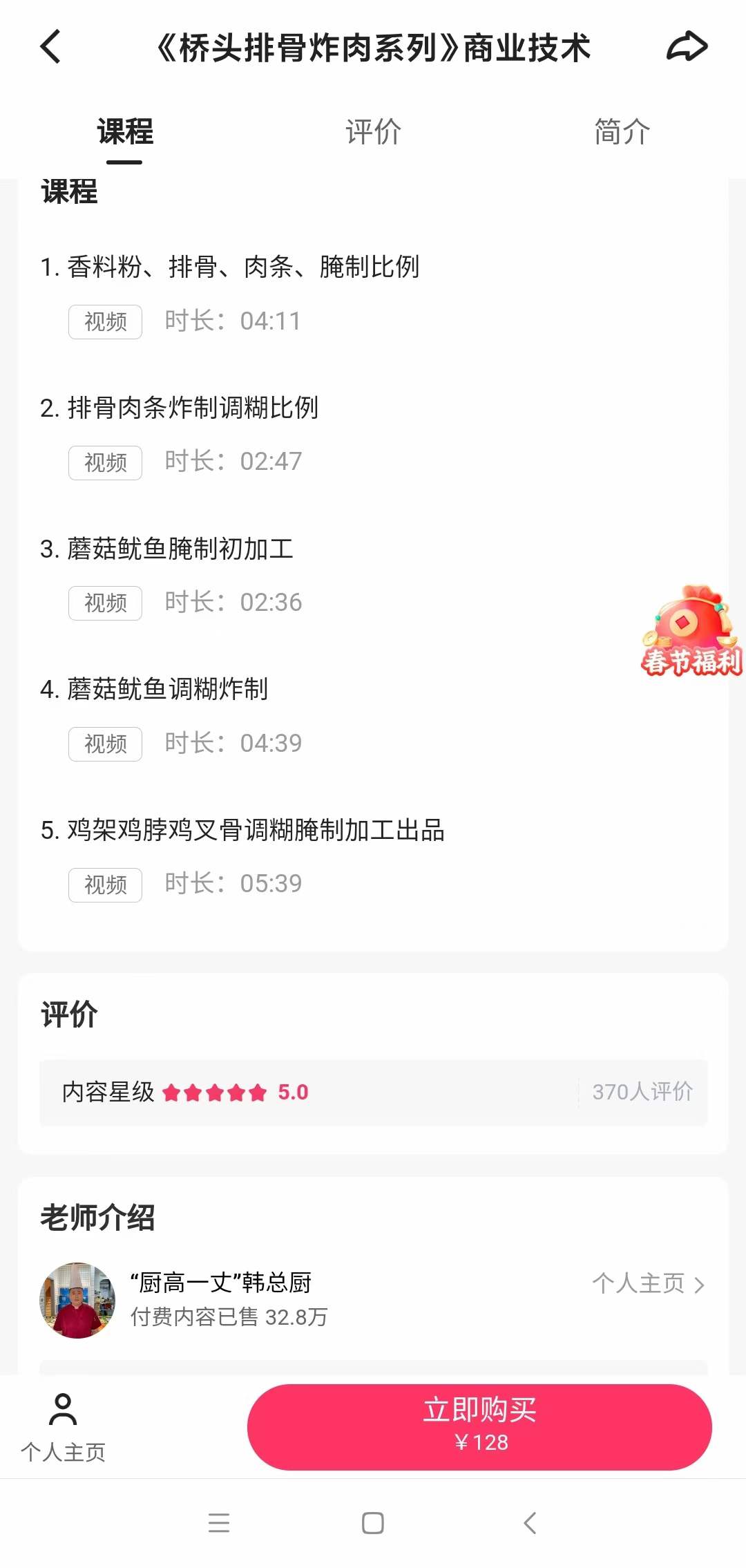Switch to the 评价 tab

[372, 131]
